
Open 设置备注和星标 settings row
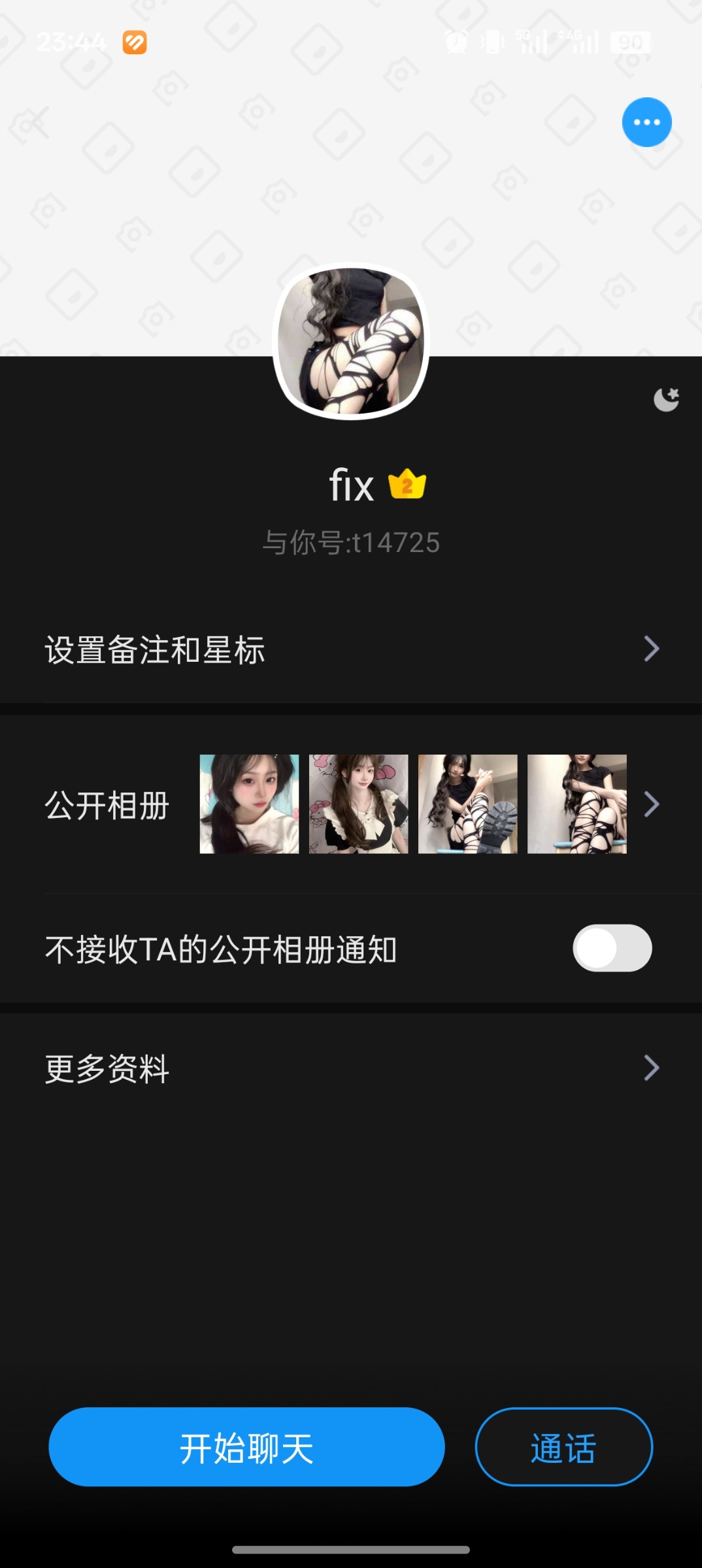click(351, 649)
